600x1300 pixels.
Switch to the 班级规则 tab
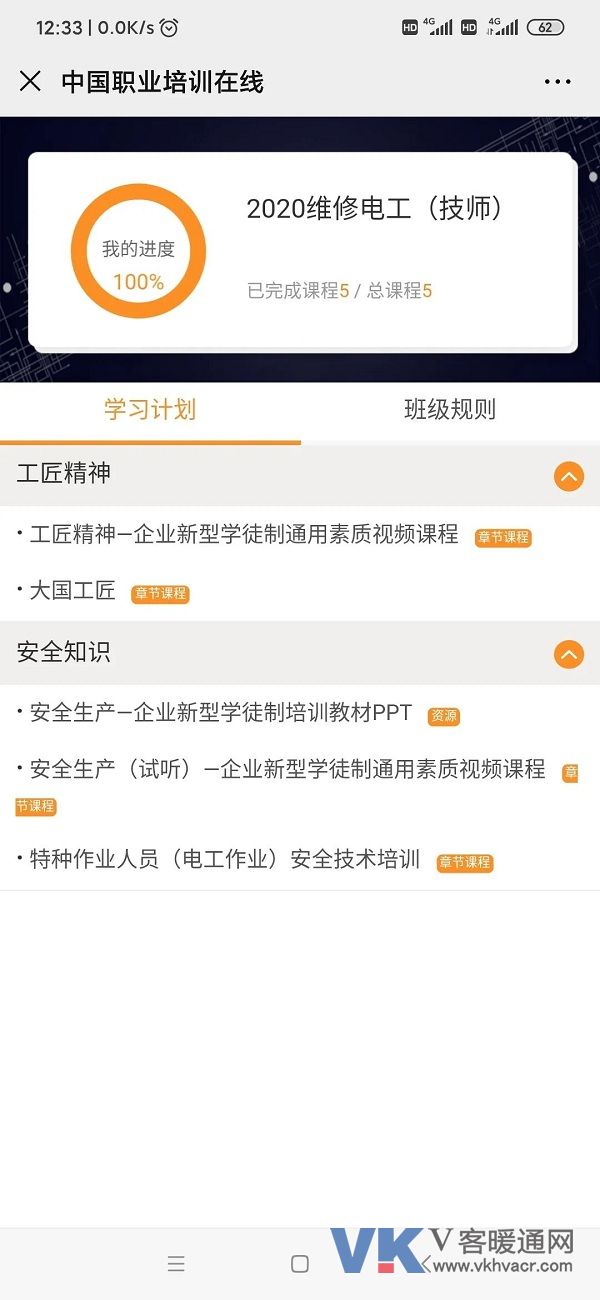(x=449, y=410)
